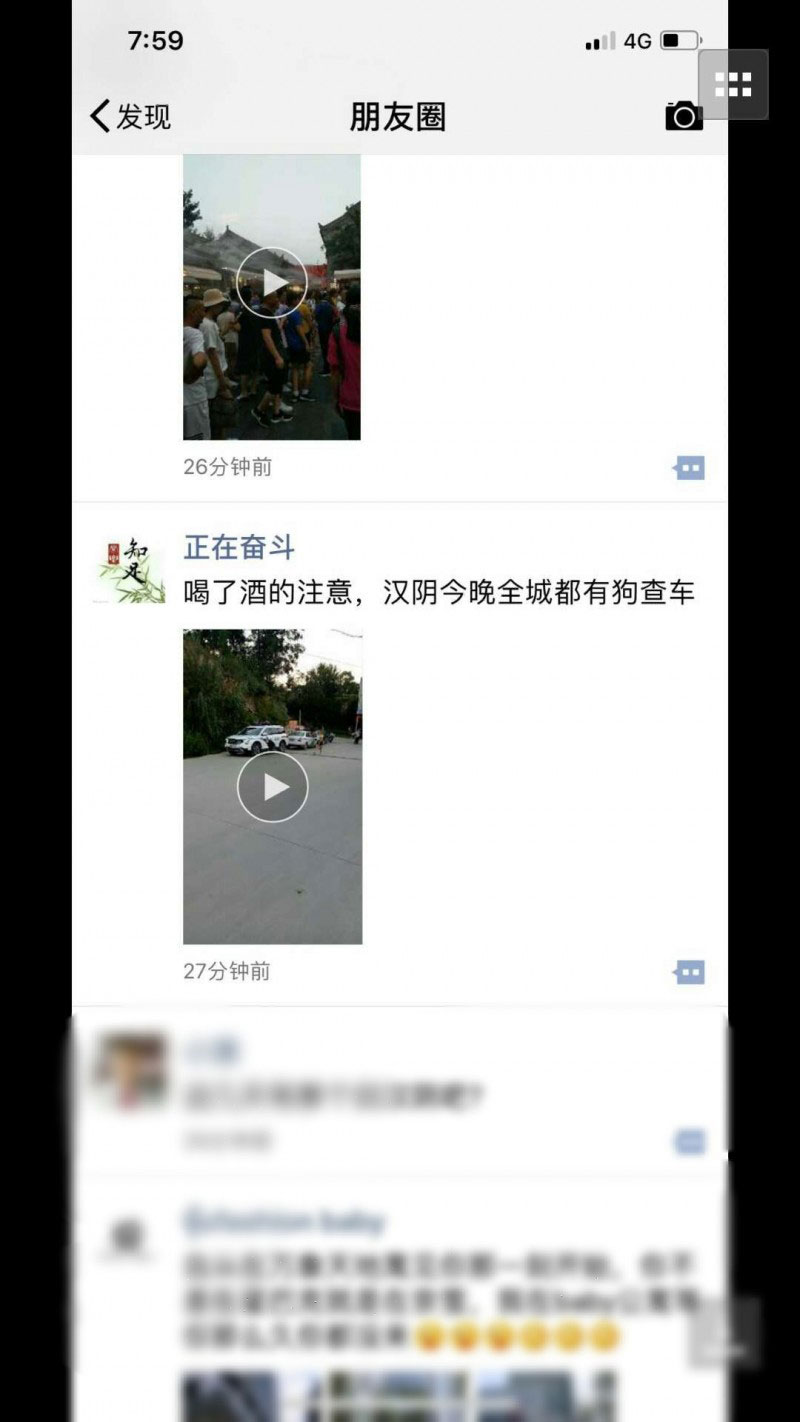Open 正在奋斗's profile by name
This screenshot has height=1422, width=800.
pos(239,548)
